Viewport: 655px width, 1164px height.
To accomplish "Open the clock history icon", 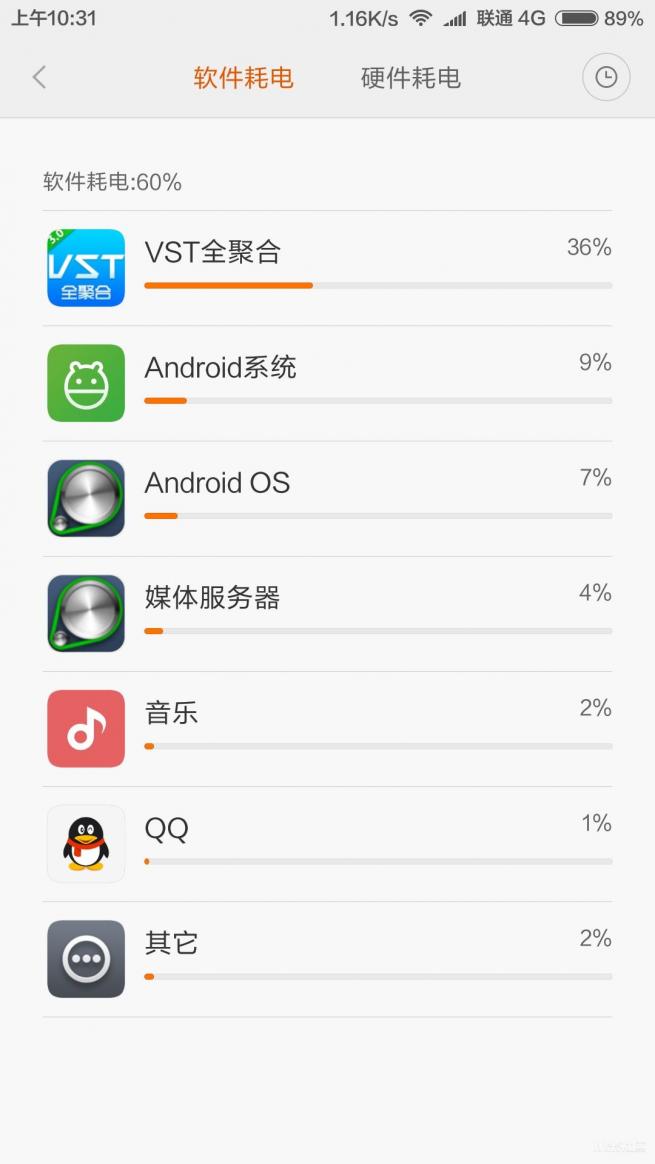I will [x=606, y=78].
